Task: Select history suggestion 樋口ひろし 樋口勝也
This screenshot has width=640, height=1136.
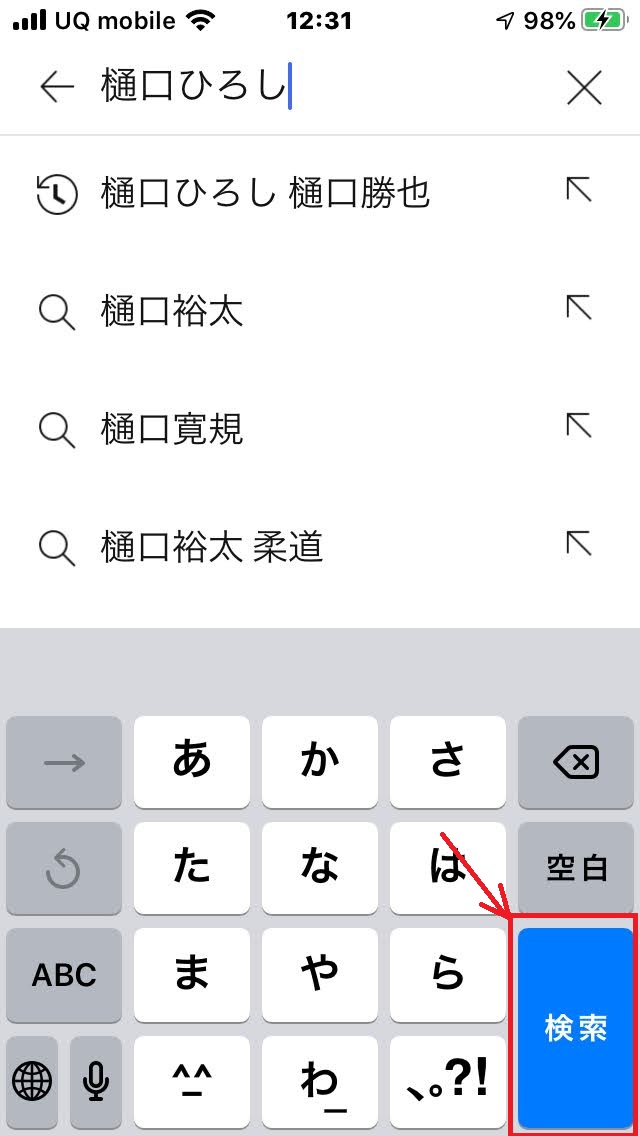Action: pyautogui.click(x=320, y=193)
